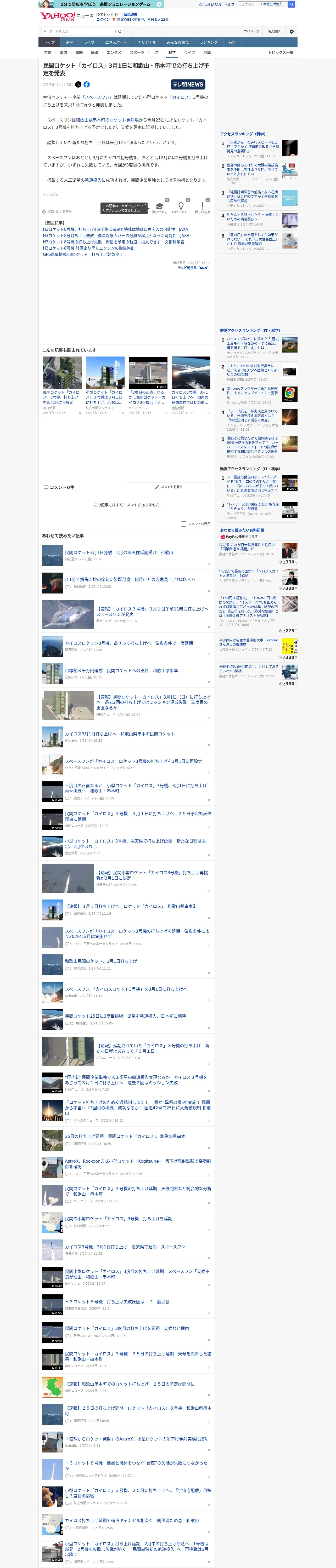This screenshot has height=1568, width=336.
Task: Tap コメントを書く button
Action: 169,487
